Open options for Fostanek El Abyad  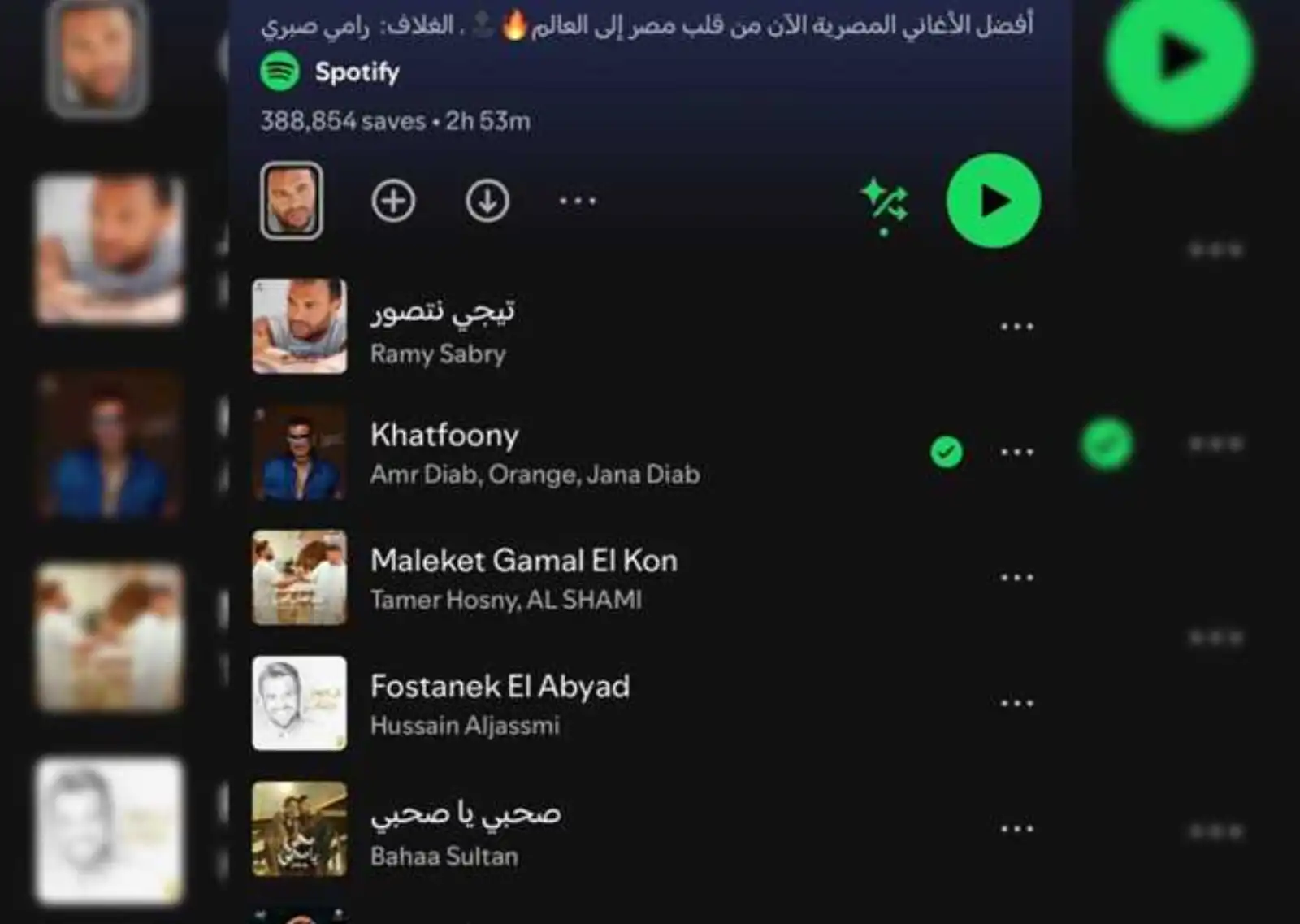point(1016,703)
